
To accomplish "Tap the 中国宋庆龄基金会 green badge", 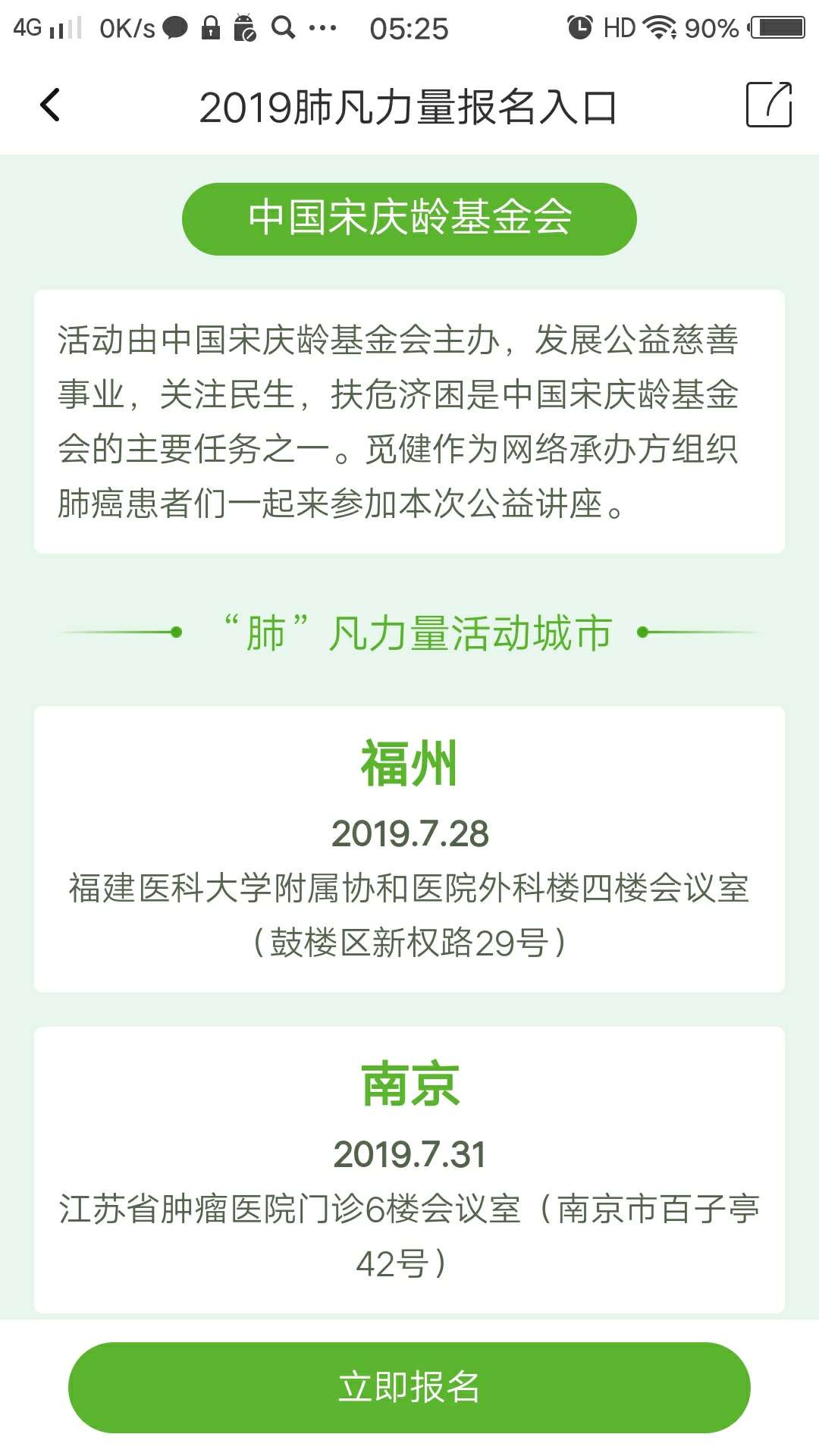I will coord(409,218).
